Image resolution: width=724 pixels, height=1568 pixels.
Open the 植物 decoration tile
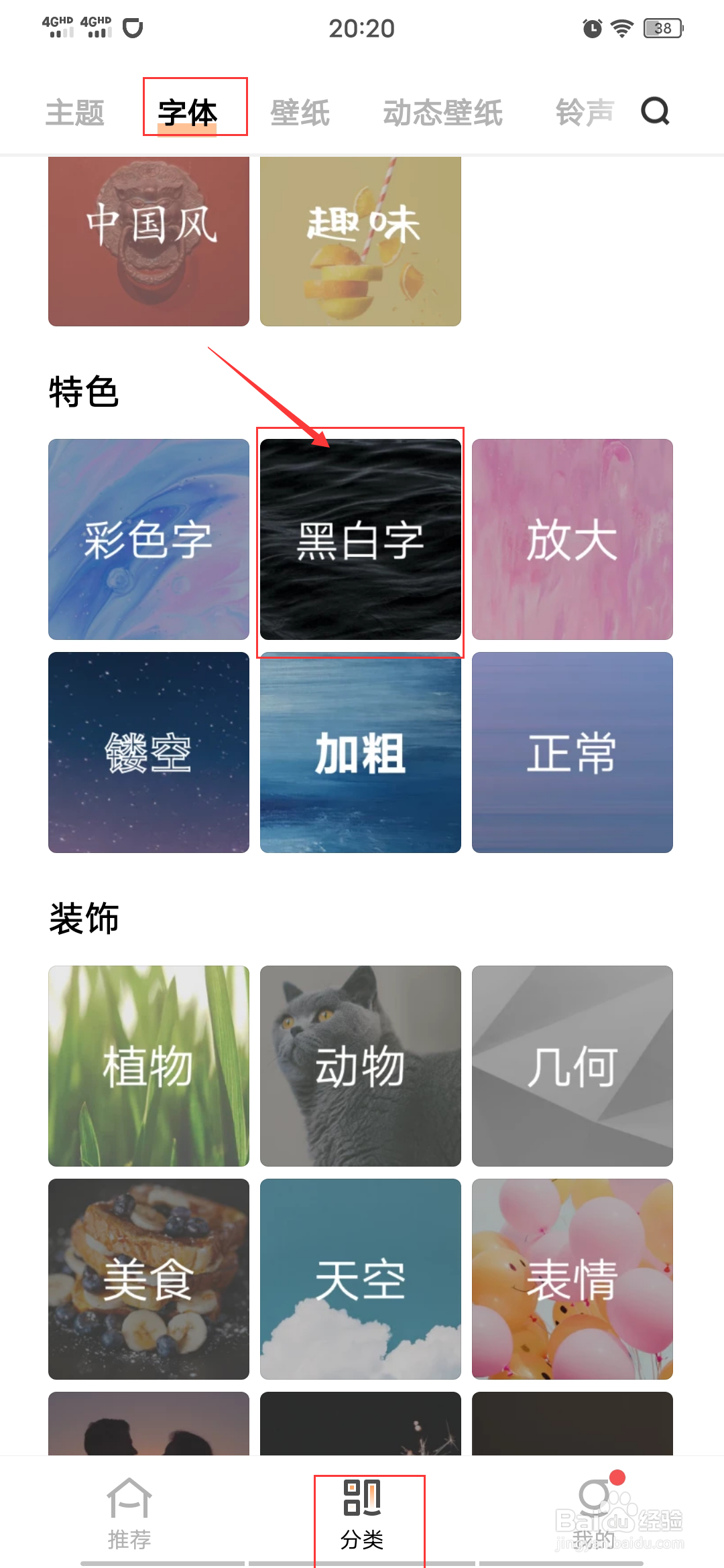pyautogui.click(x=149, y=1065)
